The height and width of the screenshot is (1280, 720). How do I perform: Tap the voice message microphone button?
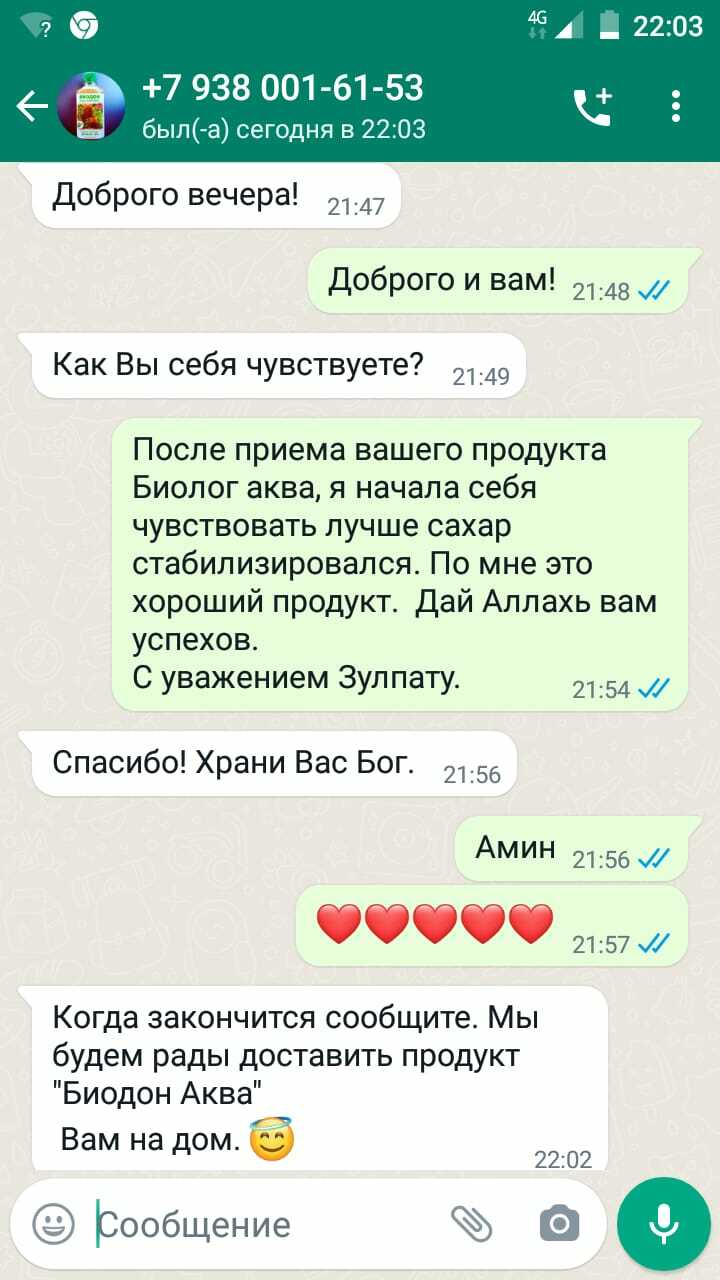[x=663, y=1223]
